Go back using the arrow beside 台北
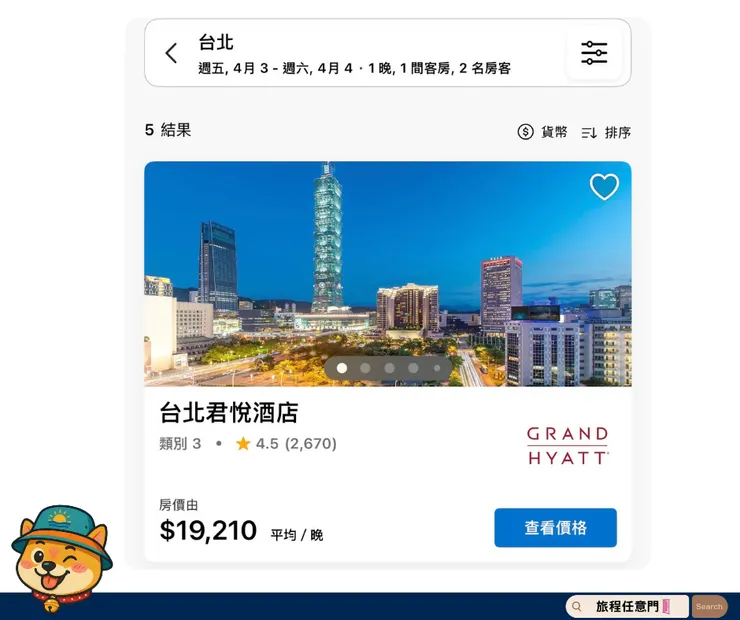This screenshot has width=740, height=620. coord(171,54)
